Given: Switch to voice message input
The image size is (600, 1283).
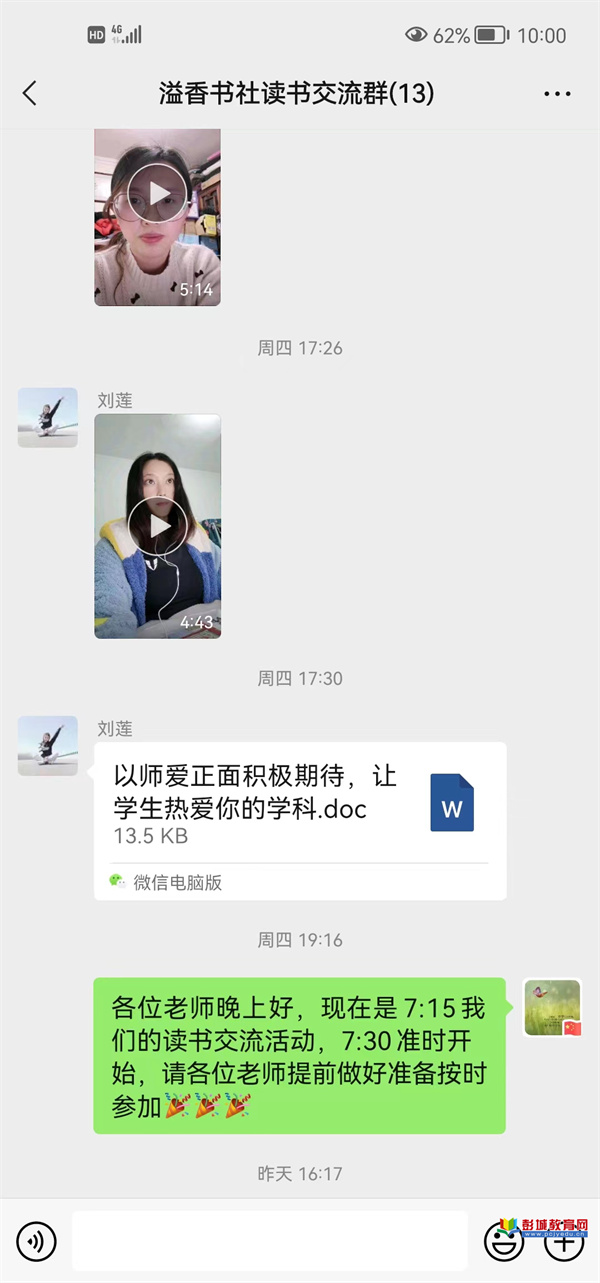Looking at the screenshot, I should coord(37,1242).
